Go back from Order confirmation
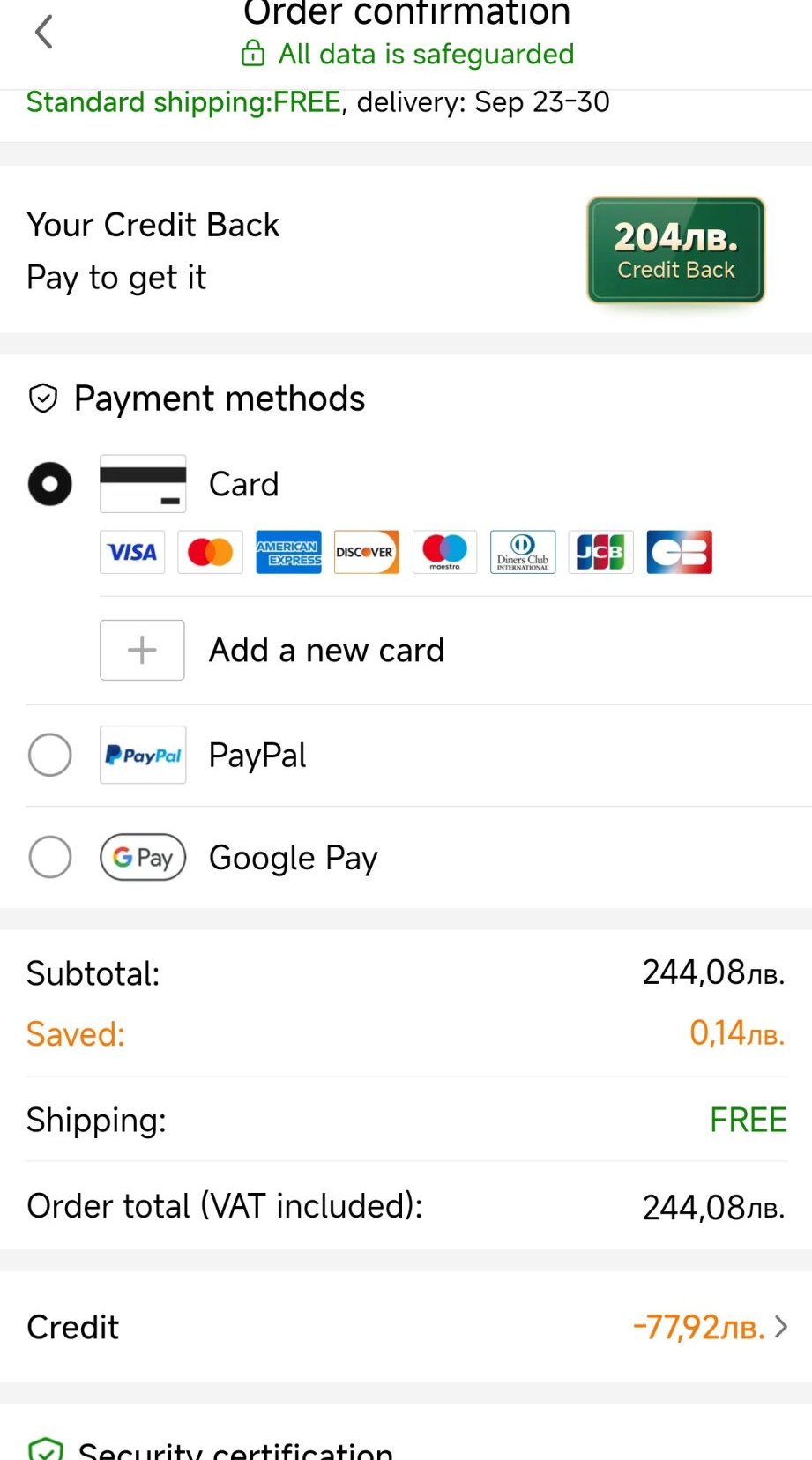This screenshot has width=812, height=1460. (x=43, y=33)
